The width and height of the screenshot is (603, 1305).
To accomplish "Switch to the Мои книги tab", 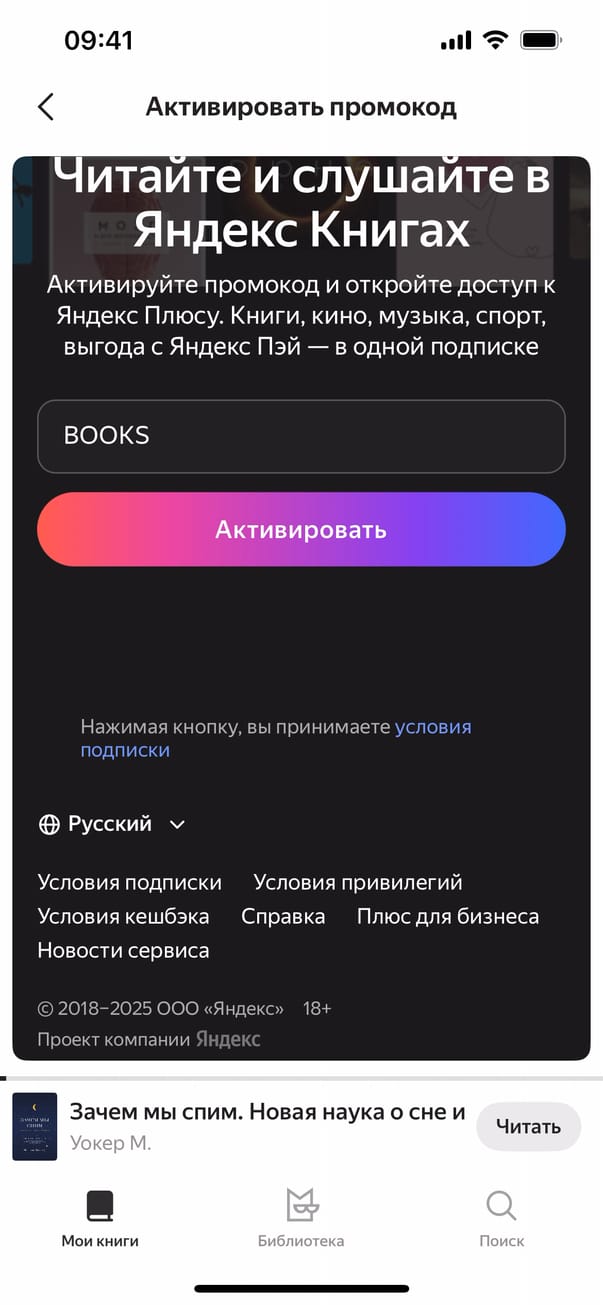I will (x=100, y=1218).
